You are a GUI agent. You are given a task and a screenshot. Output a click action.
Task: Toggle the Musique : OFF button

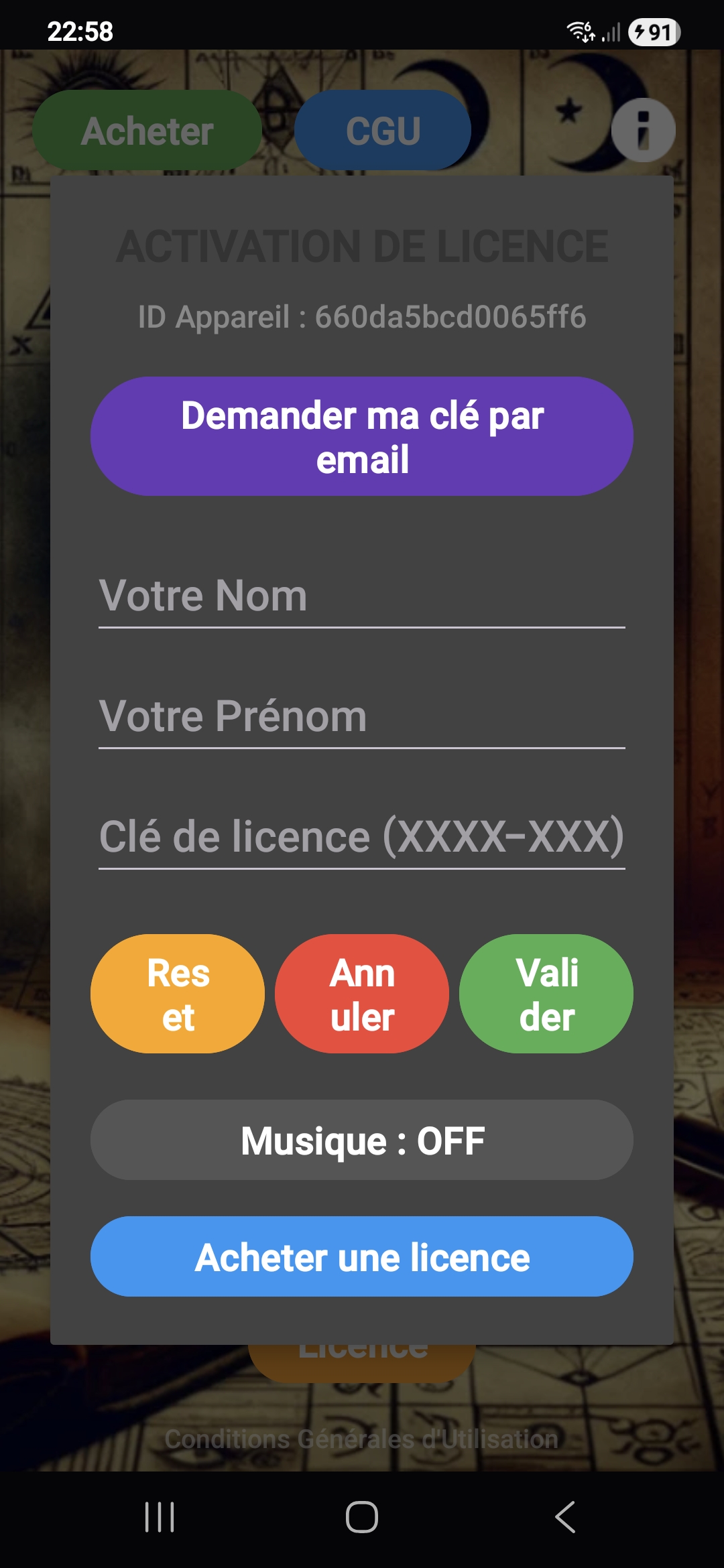click(x=362, y=1140)
